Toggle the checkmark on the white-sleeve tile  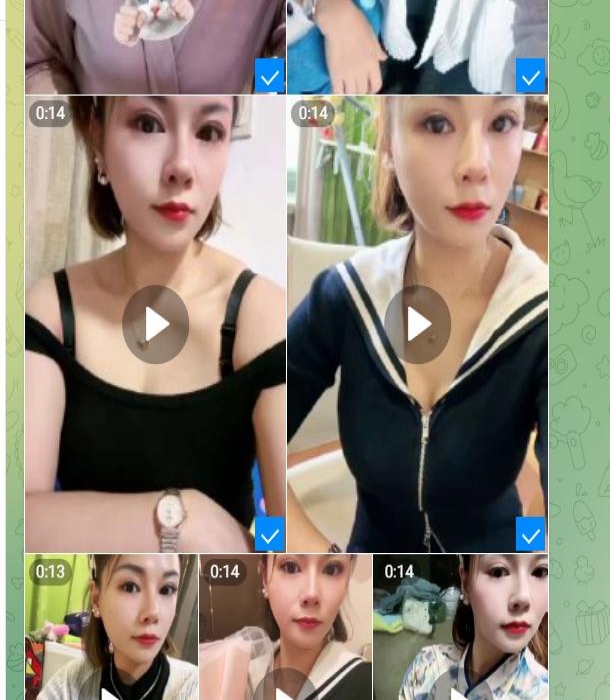[x=531, y=76]
